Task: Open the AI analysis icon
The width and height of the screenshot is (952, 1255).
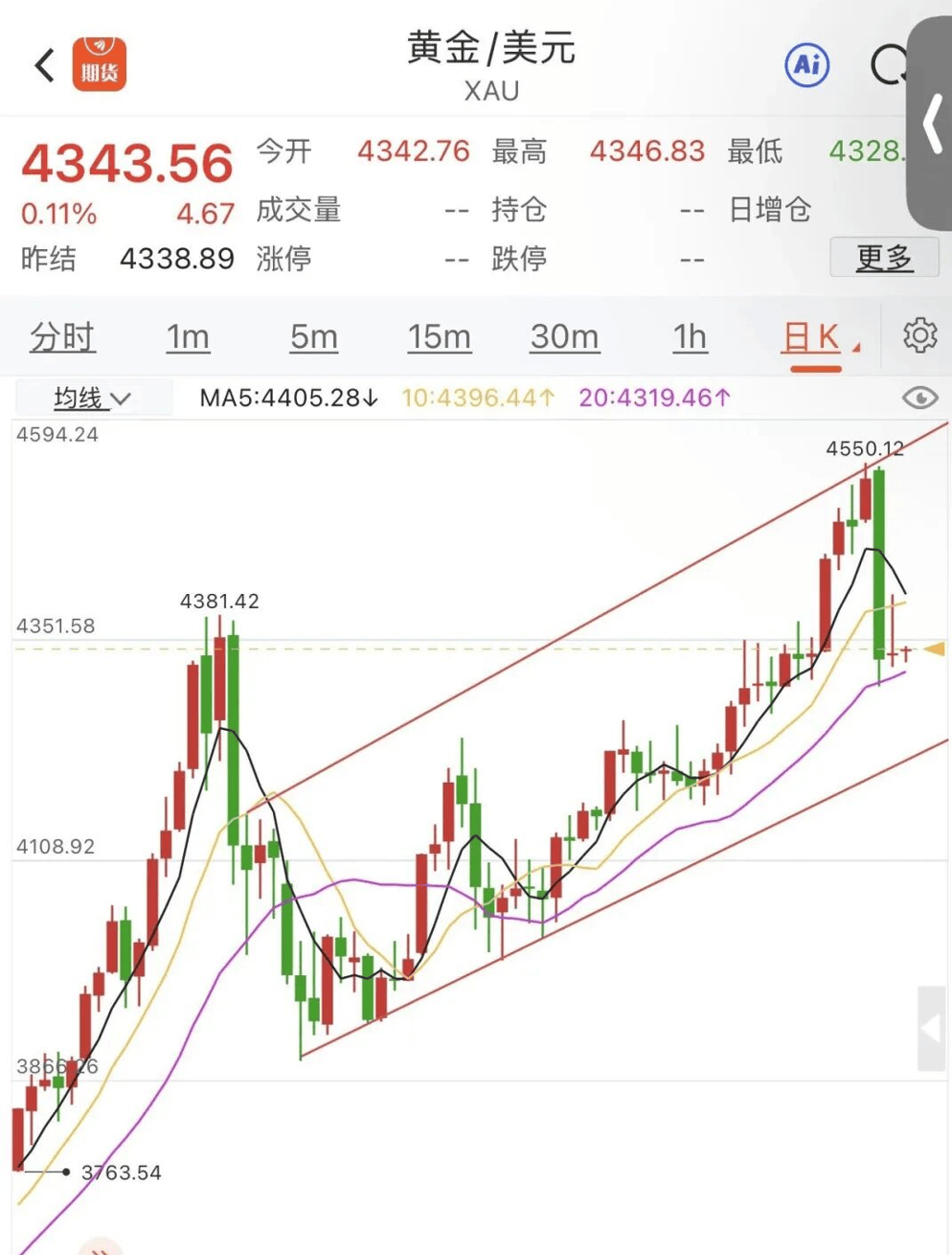Action: [x=806, y=65]
